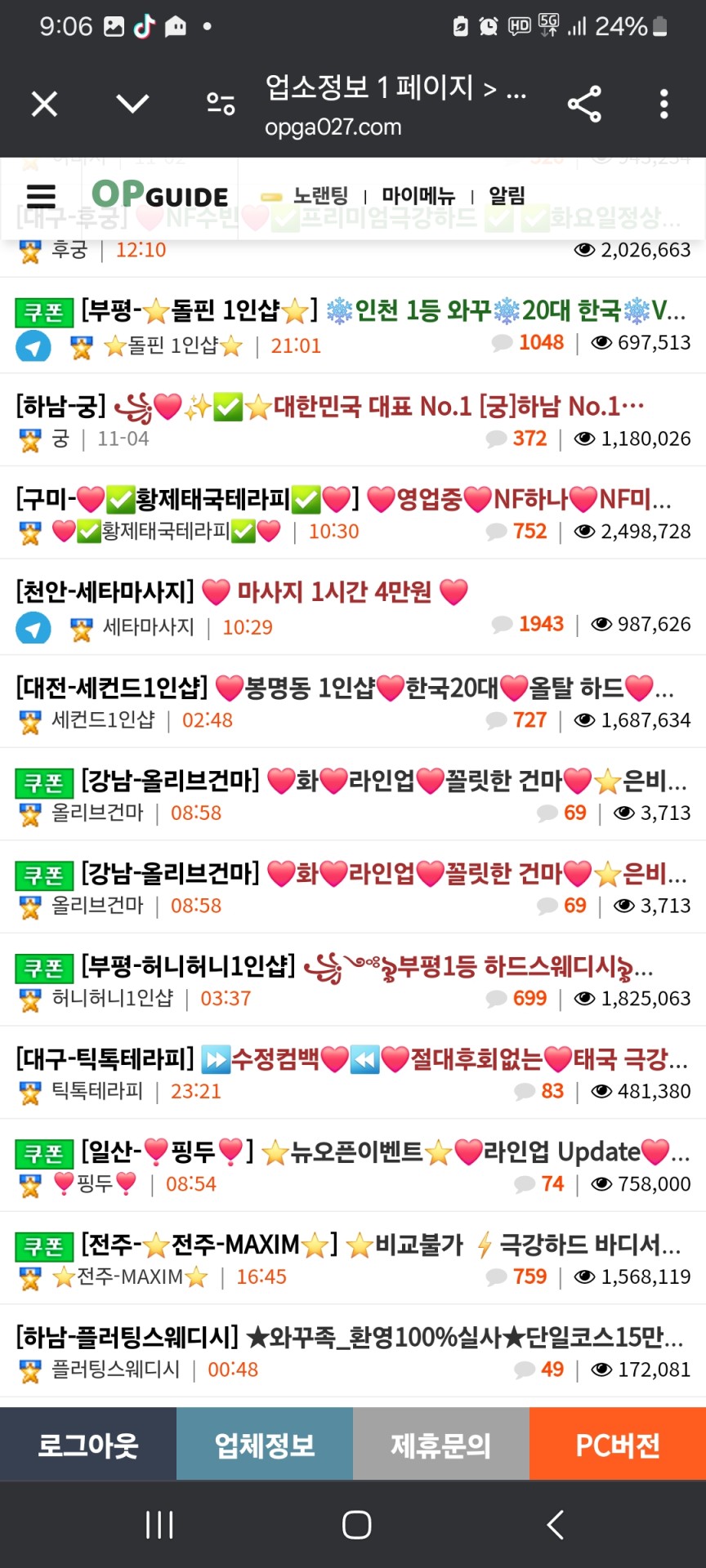The width and height of the screenshot is (706, 1568).
Task: Open 마이메뉴
Action: point(418,196)
